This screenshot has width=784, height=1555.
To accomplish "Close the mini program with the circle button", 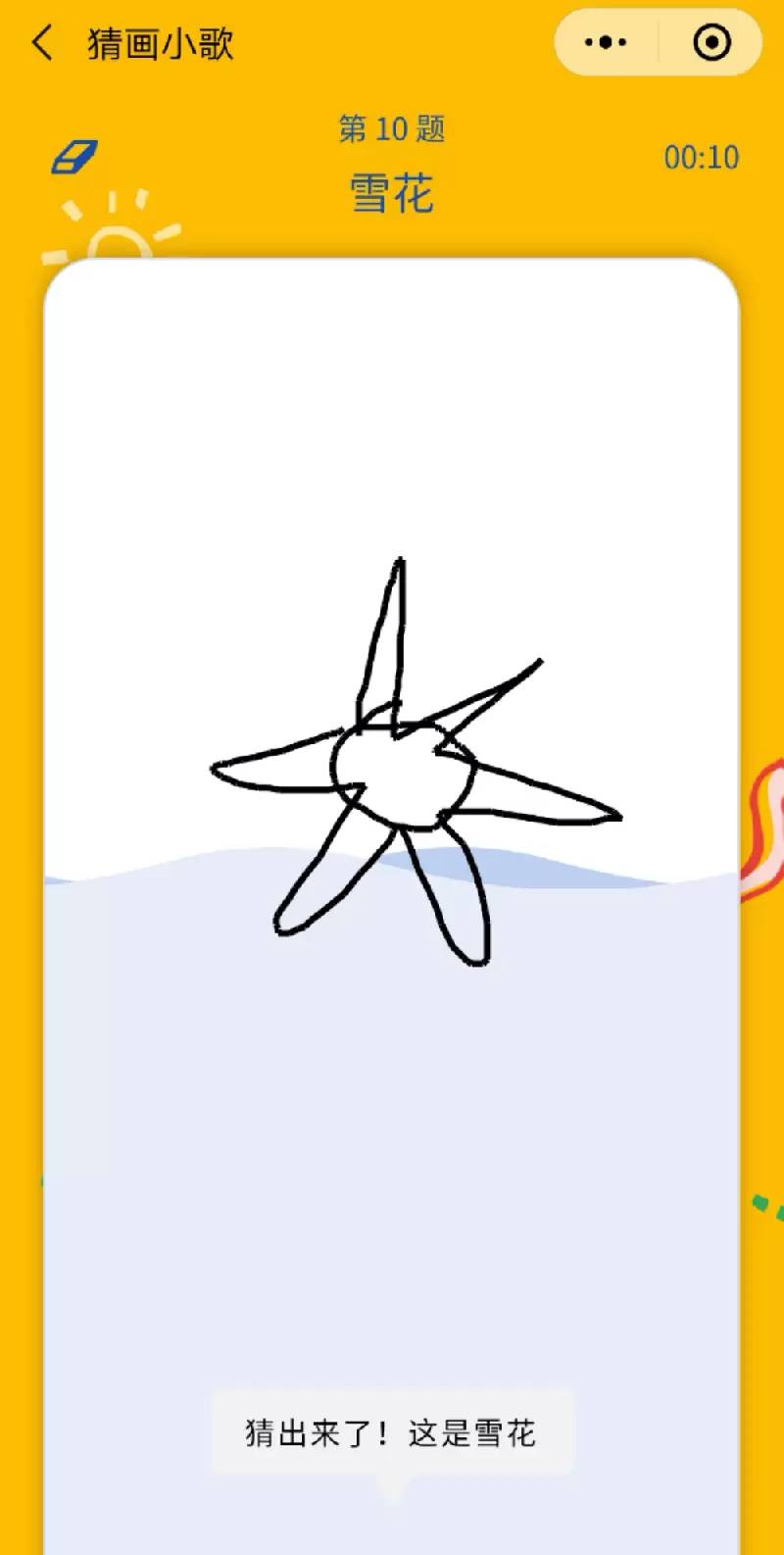I will (711, 43).
